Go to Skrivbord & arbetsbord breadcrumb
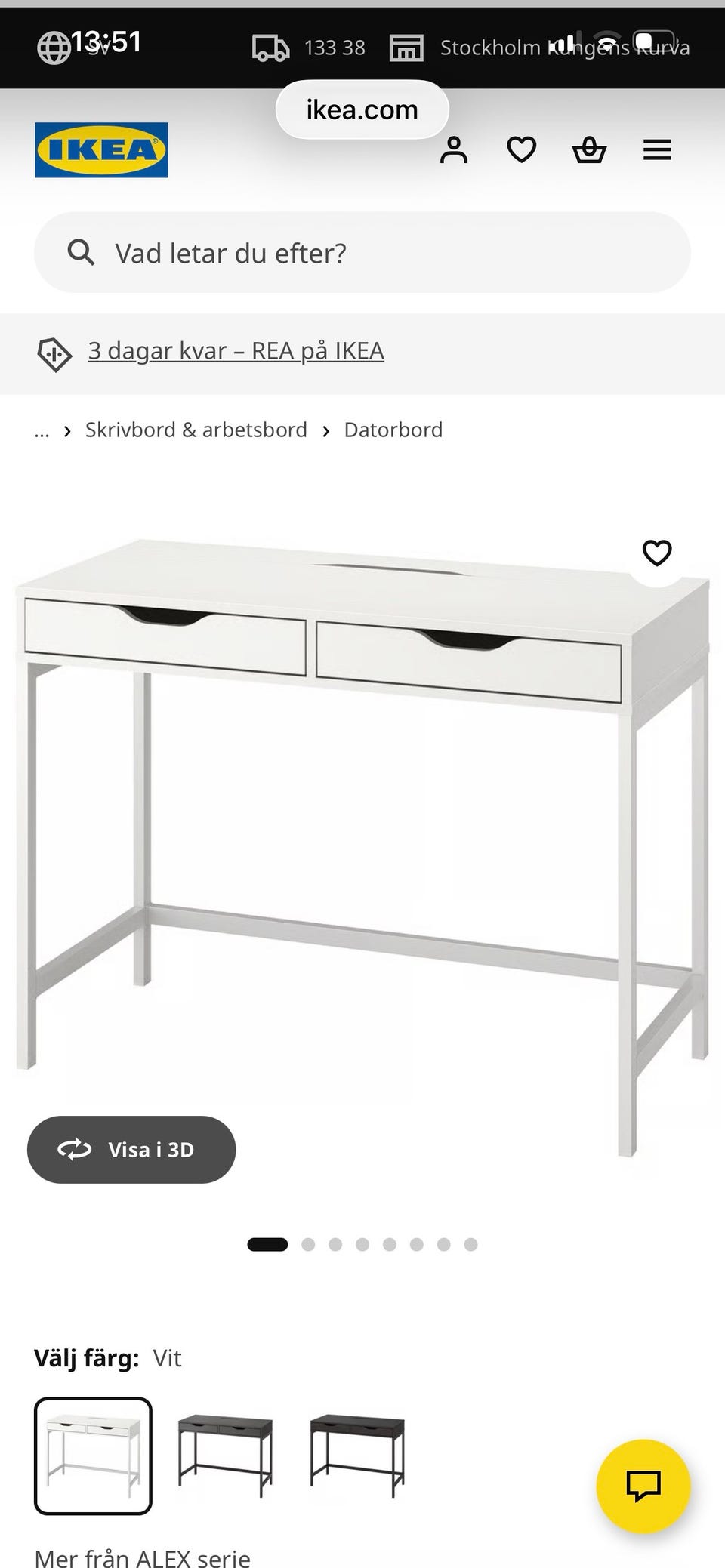The height and width of the screenshot is (1568, 725). click(196, 430)
